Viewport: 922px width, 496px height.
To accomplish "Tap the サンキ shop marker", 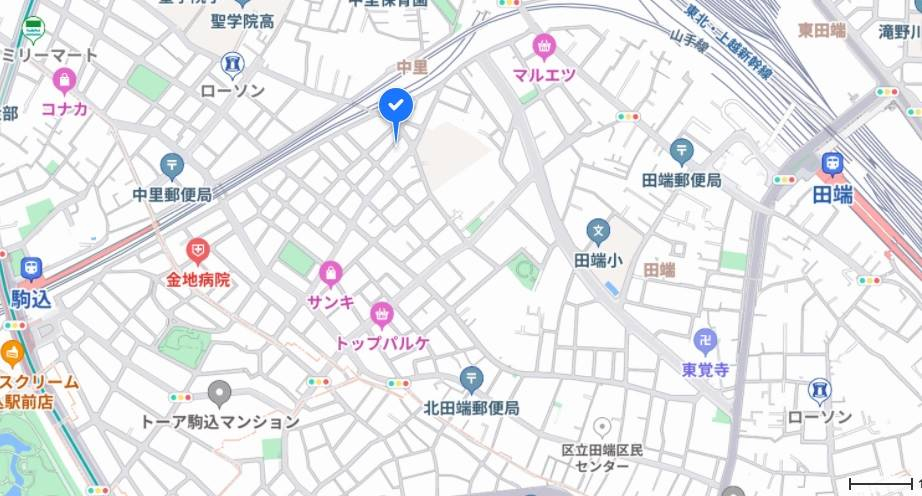I will coord(331,272).
